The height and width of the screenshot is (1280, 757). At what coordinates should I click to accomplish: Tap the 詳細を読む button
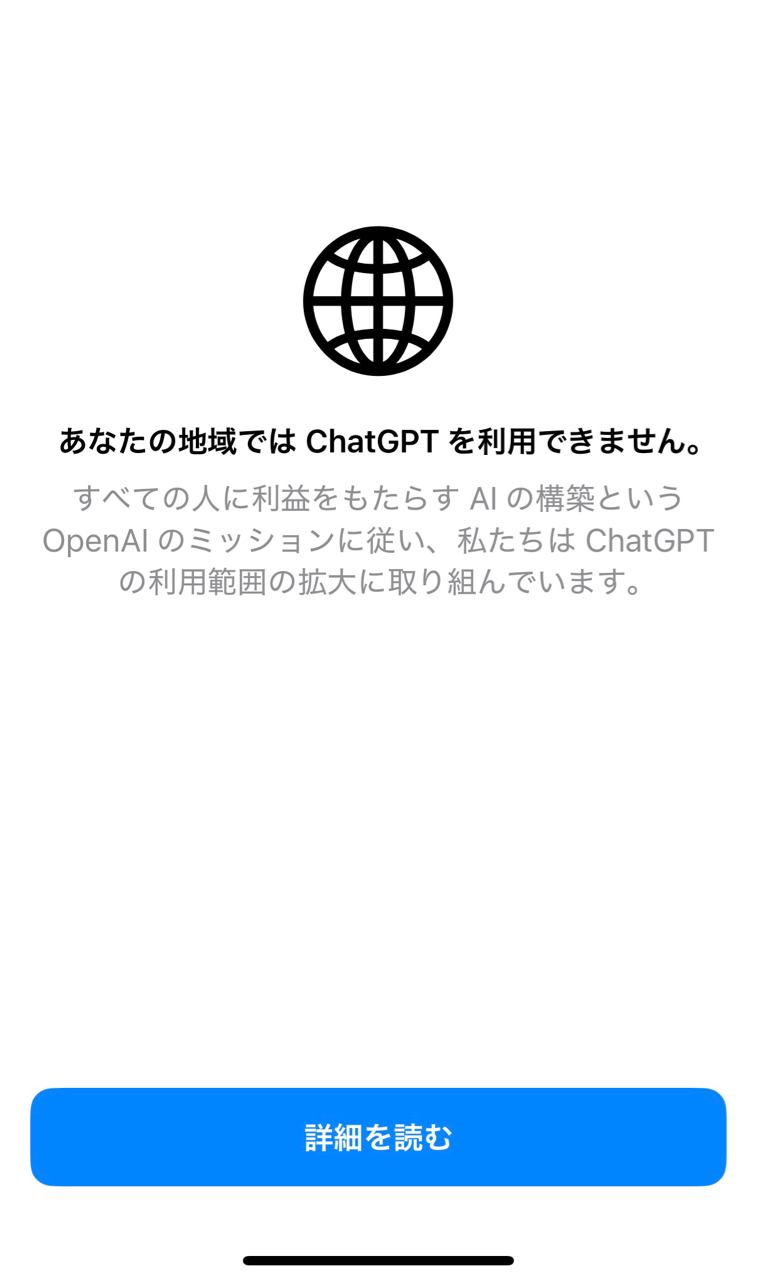[378, 1137]
